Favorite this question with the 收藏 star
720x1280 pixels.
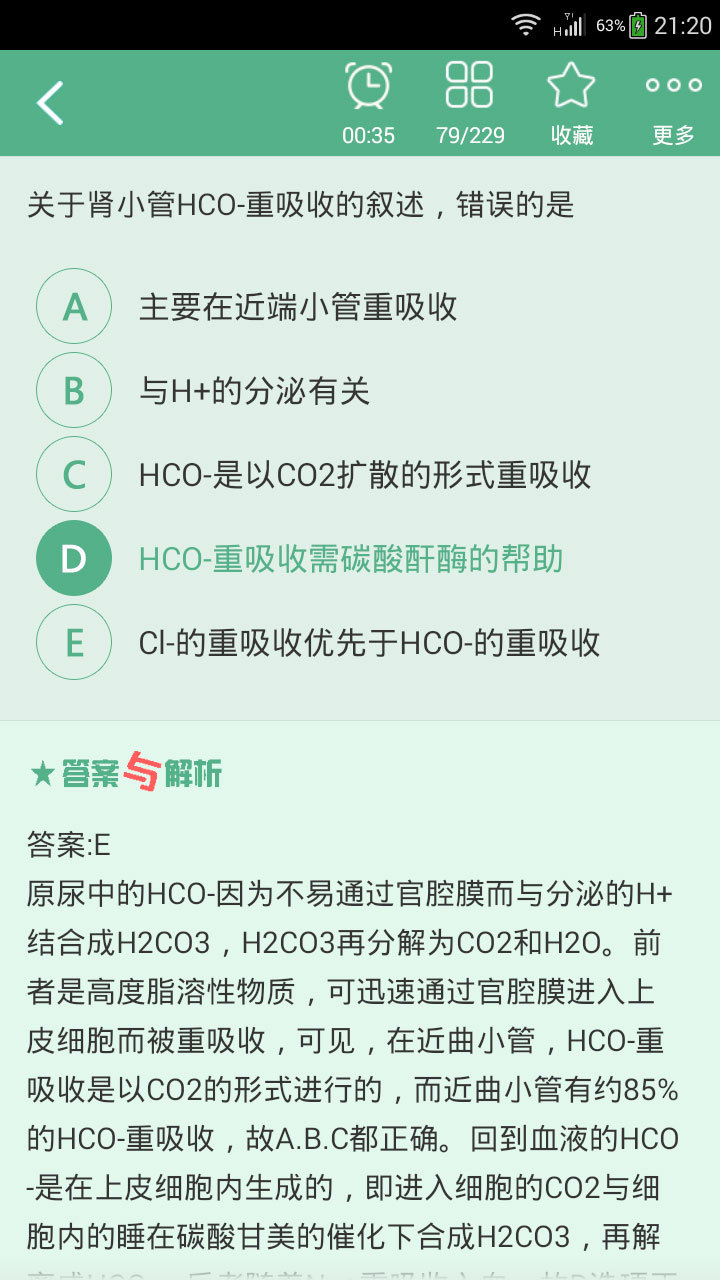pos(571,102)
